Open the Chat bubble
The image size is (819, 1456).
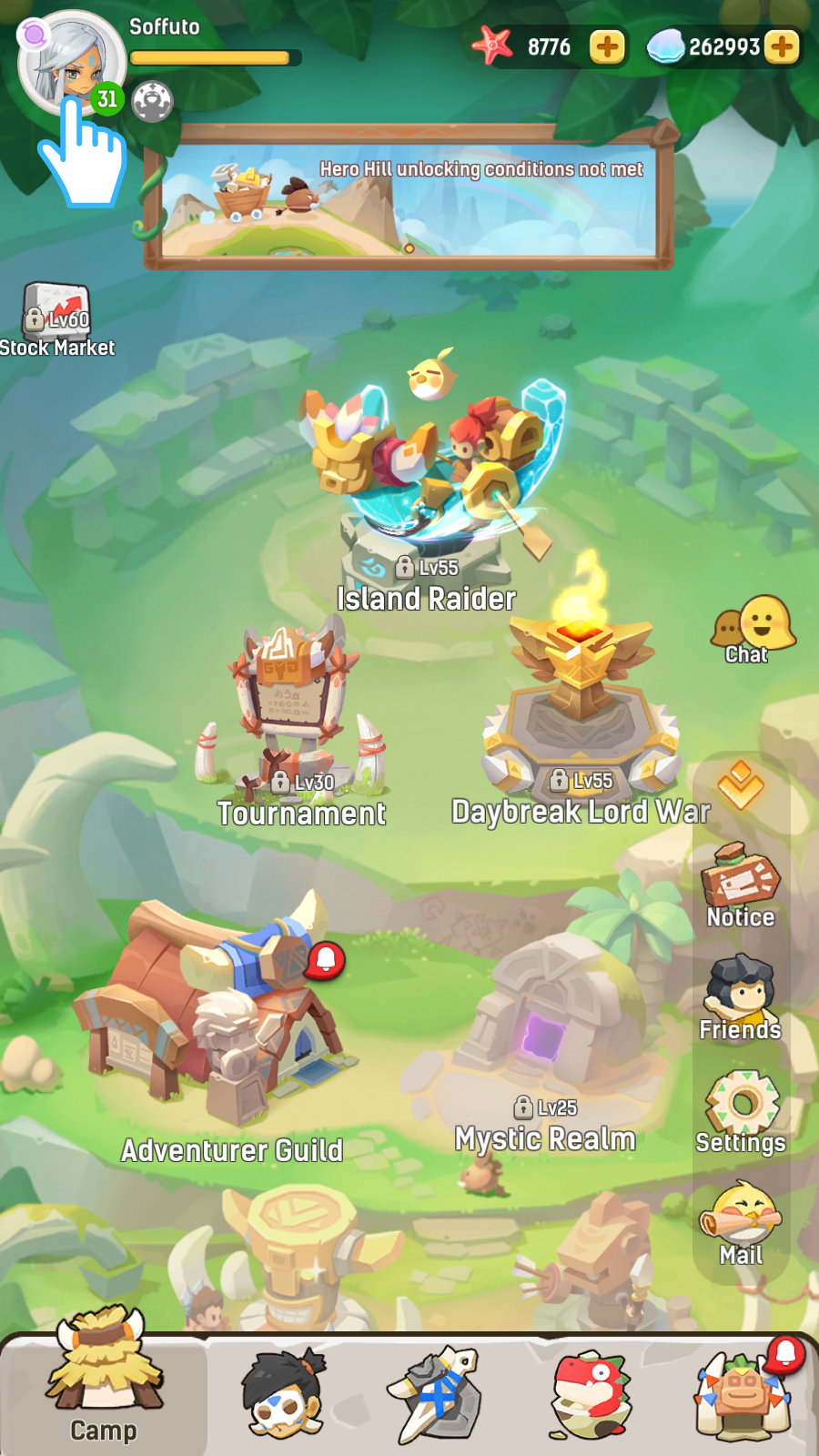point(753,630)
